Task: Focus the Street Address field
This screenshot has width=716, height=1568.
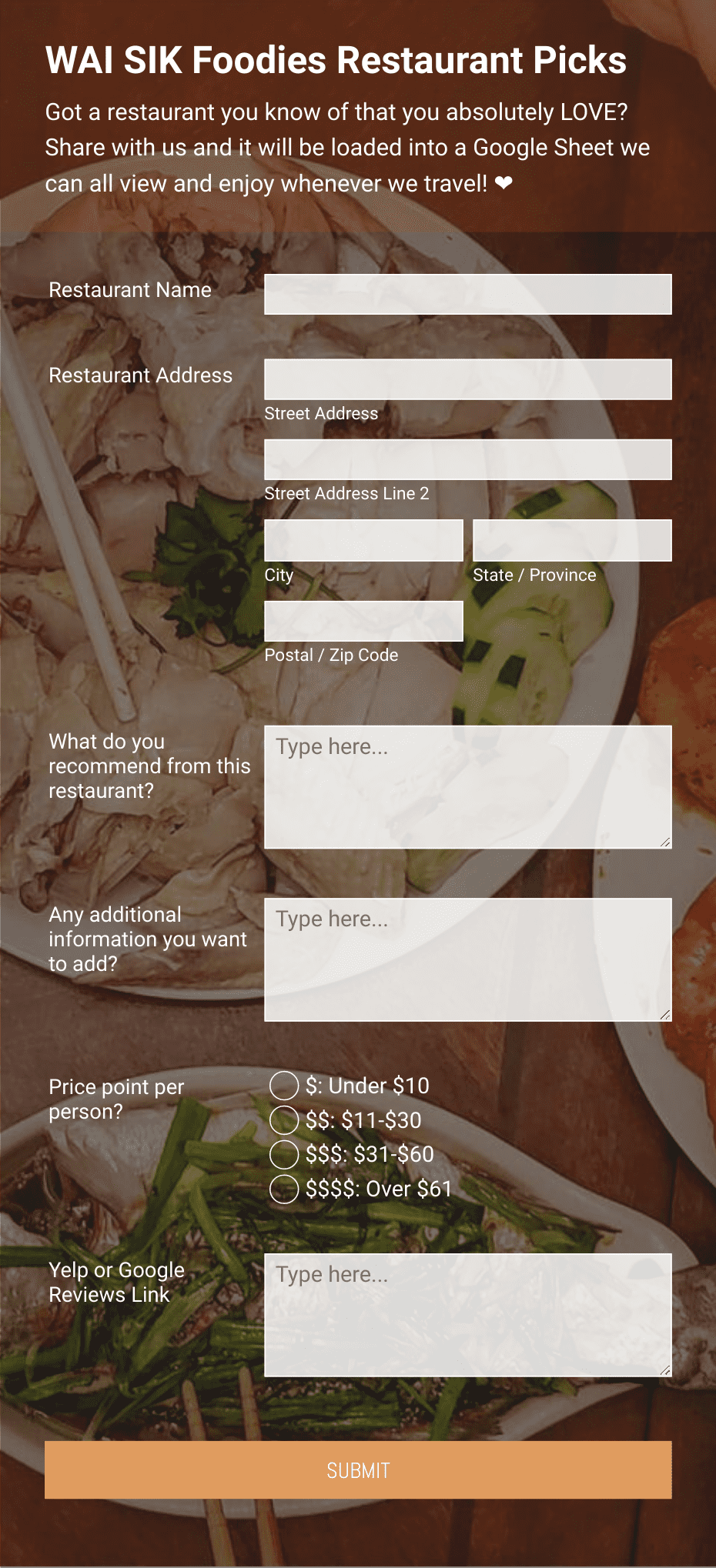Action: click(x=468, y=379)
